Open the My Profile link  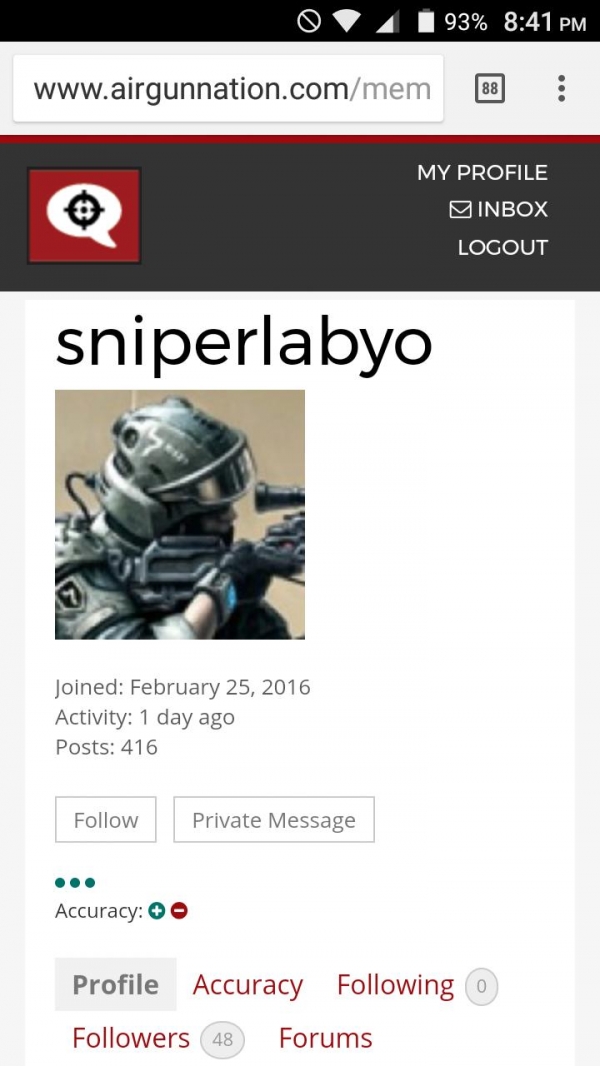[482, 172]
